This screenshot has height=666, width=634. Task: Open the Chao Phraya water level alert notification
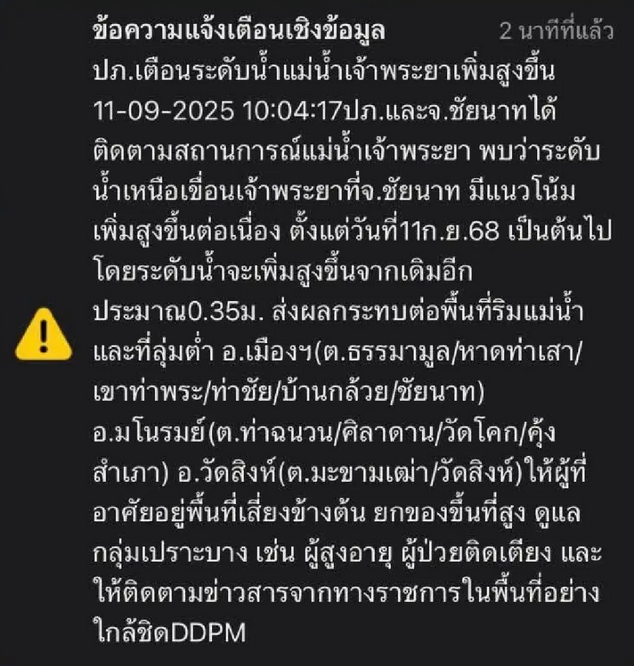click(x=340, y=330)
